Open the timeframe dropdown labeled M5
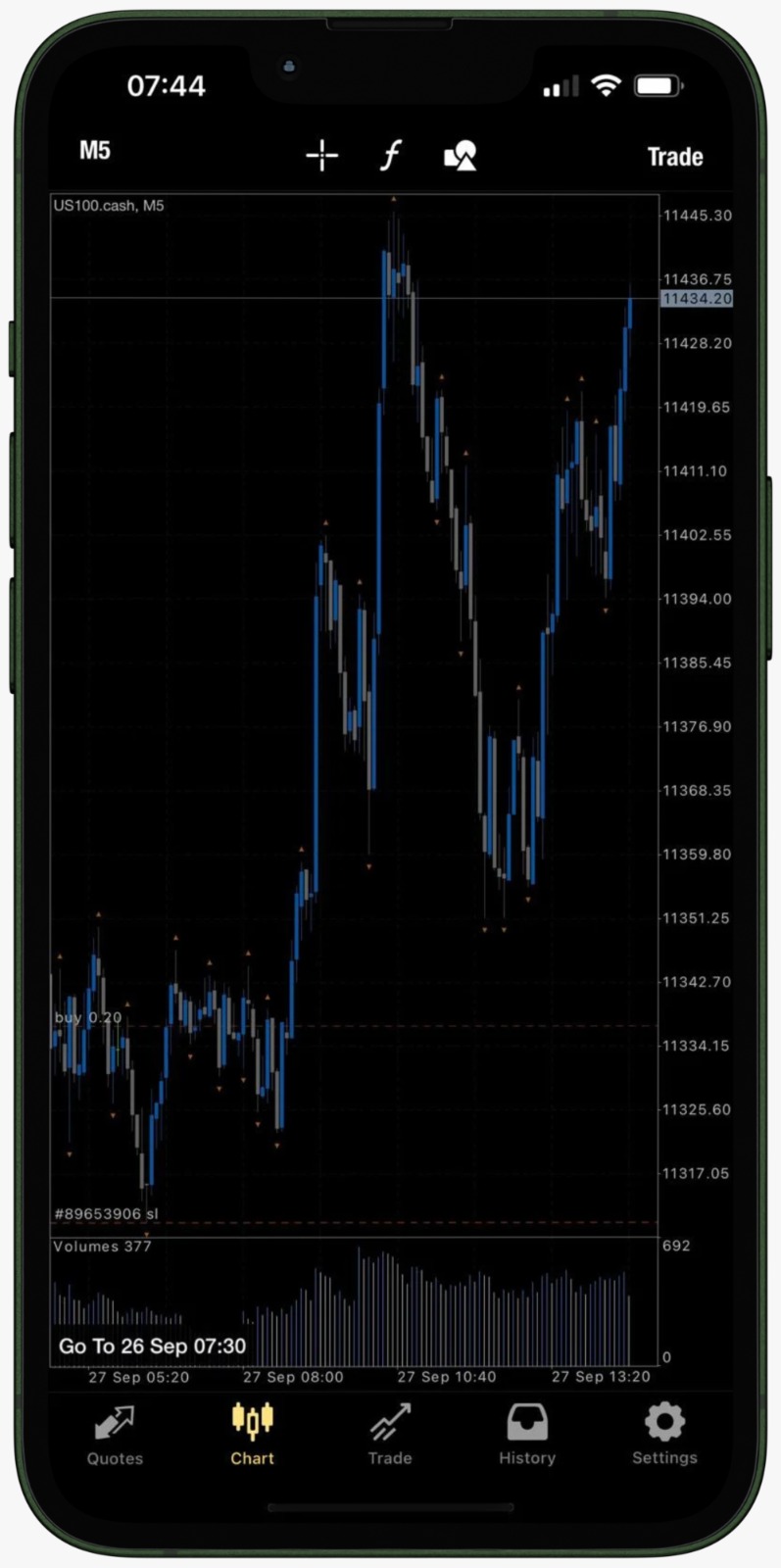781x1568 pixels. pos(94,150)
